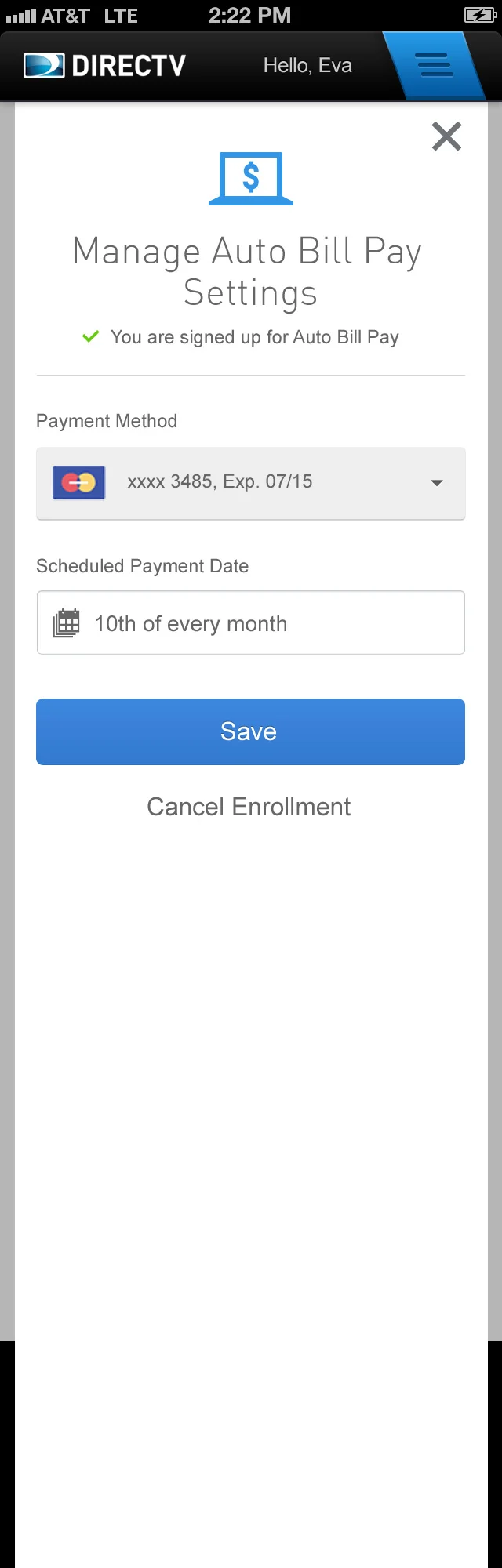This screenshot has height=1568, width=502.
Task: Close the Auto Bill Pay settings
Action: pyautogui.click(x=446, y=136)
